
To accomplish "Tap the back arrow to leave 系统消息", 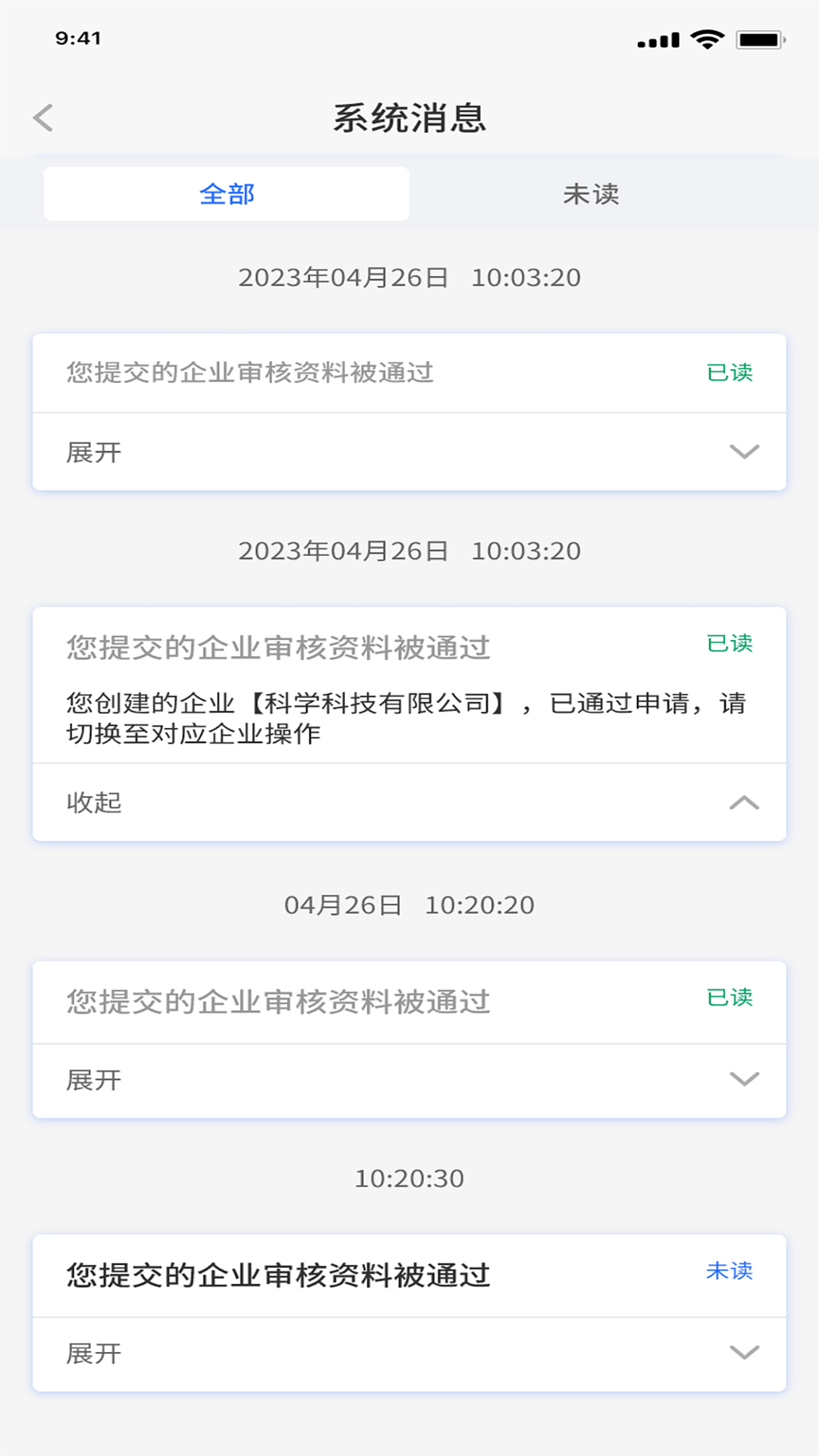I will tap(43, 116).
